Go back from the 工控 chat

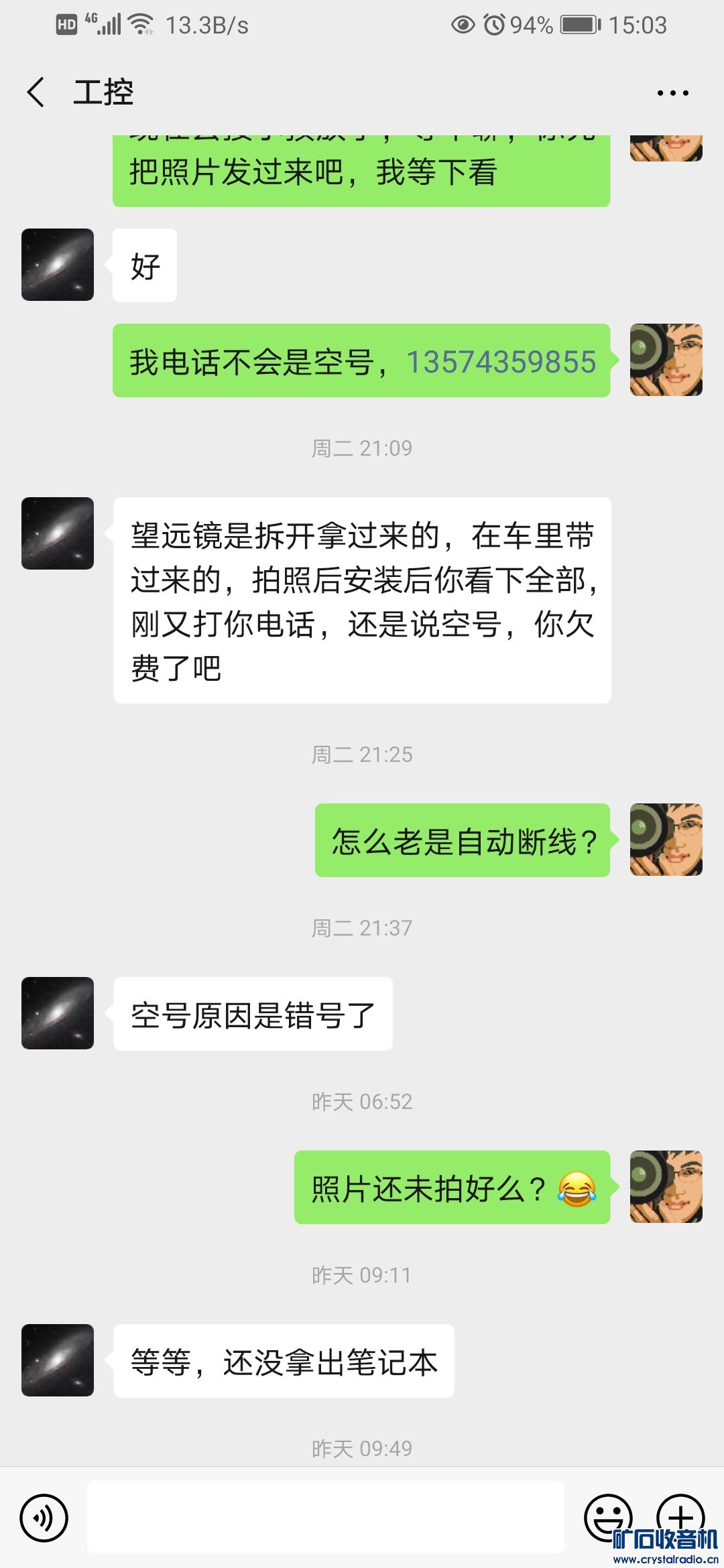36,92
